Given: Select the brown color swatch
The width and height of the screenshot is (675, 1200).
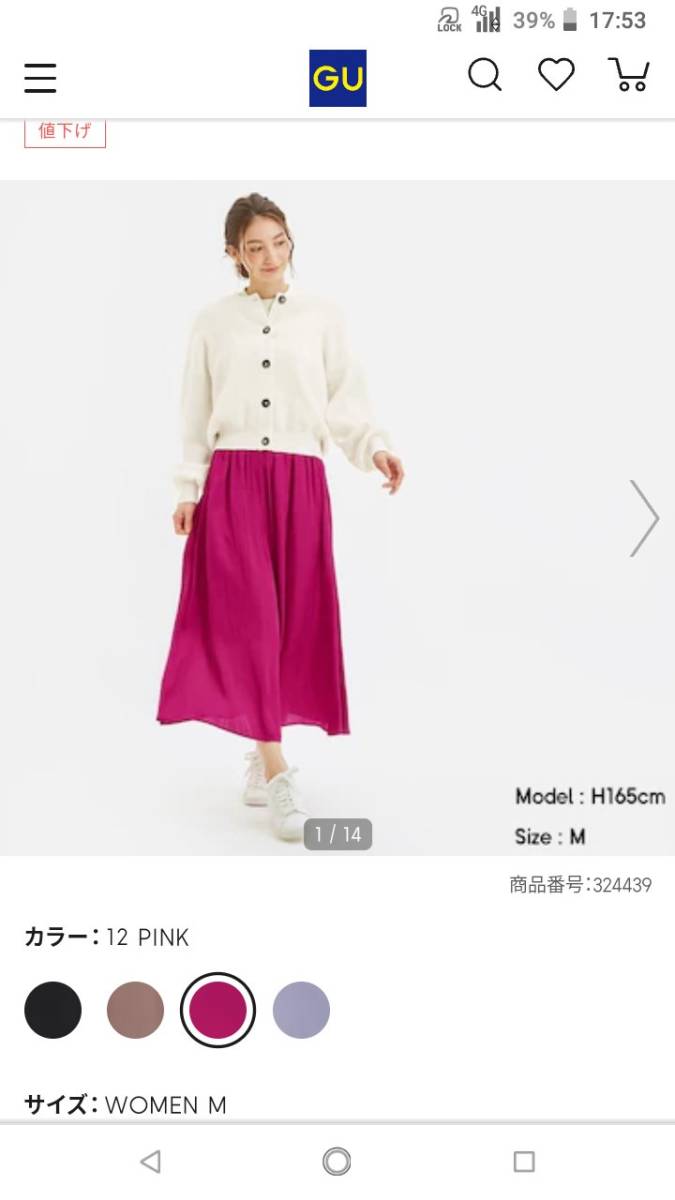Looking at the screenshot, I should (135, 1009).
